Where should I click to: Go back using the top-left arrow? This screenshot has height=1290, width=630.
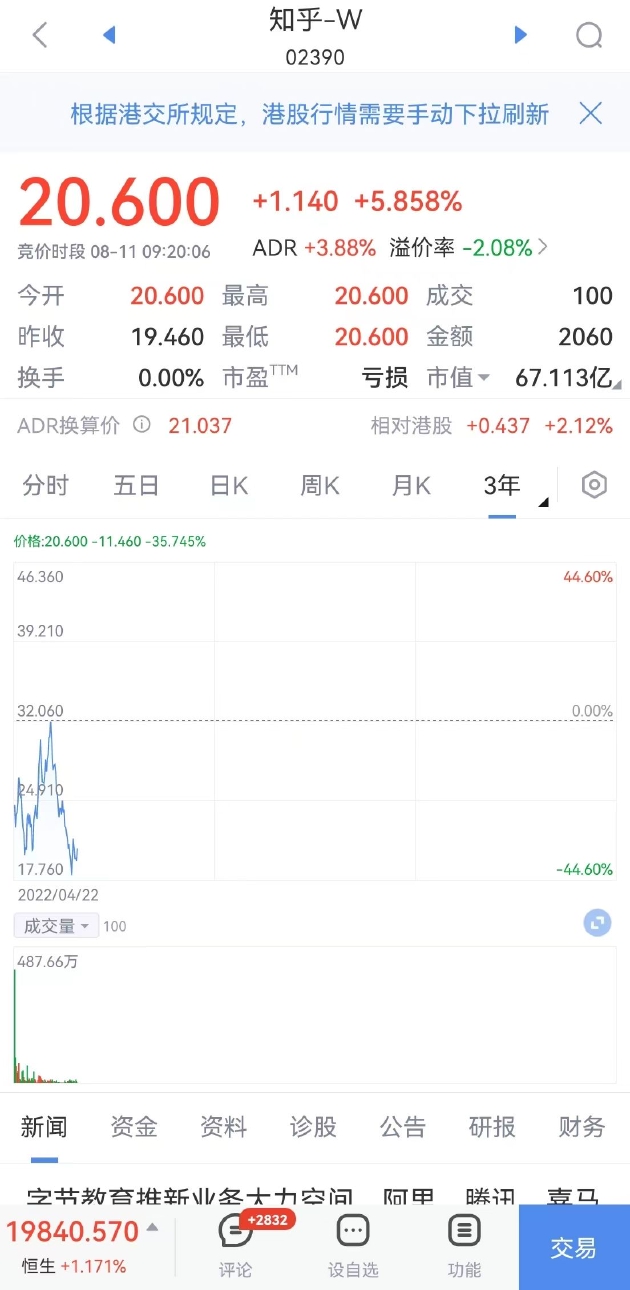[x=40, y=35]
